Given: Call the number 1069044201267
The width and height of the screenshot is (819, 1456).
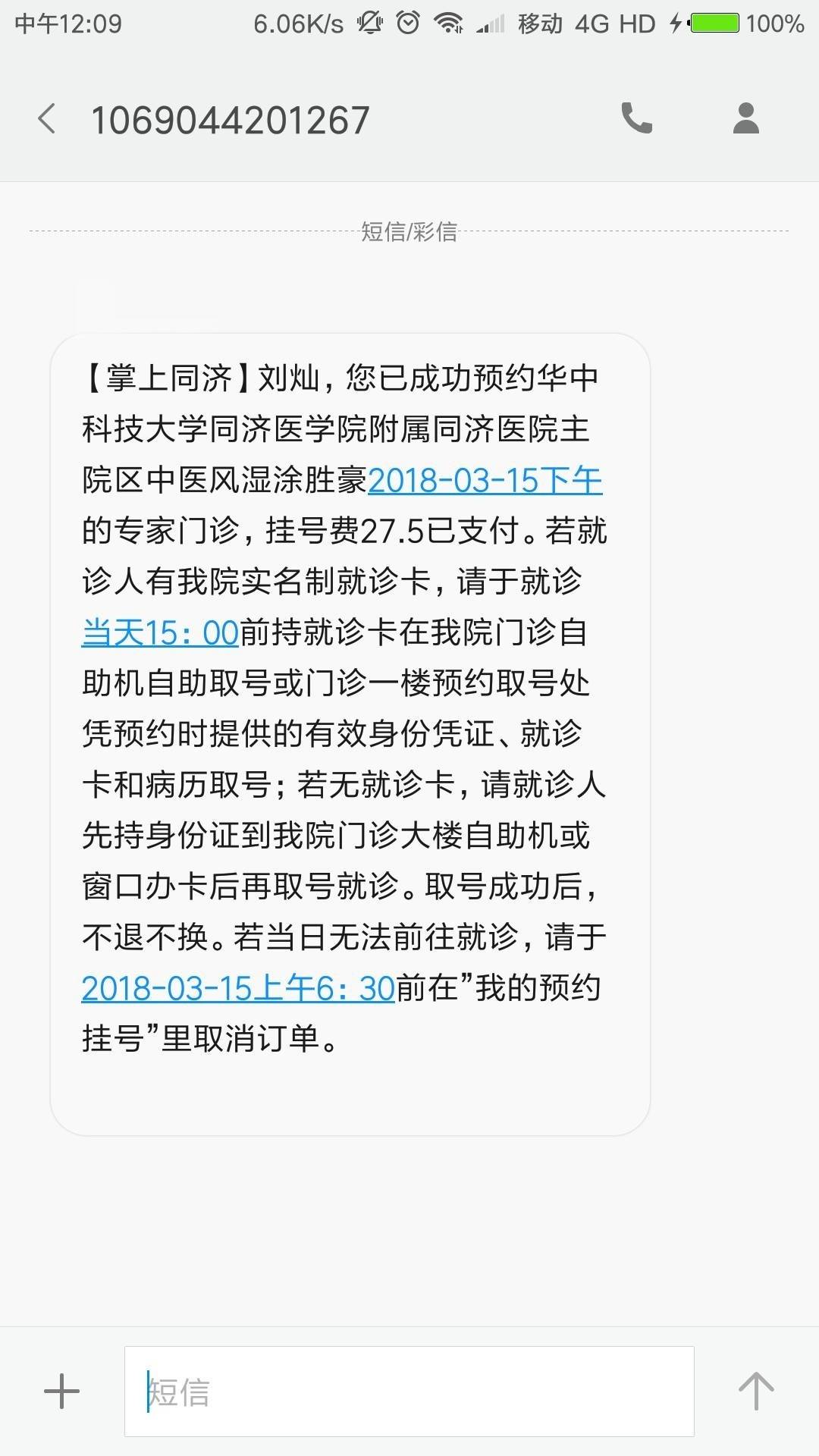Looking at the screenshot, I should click(x=637, y=119).
